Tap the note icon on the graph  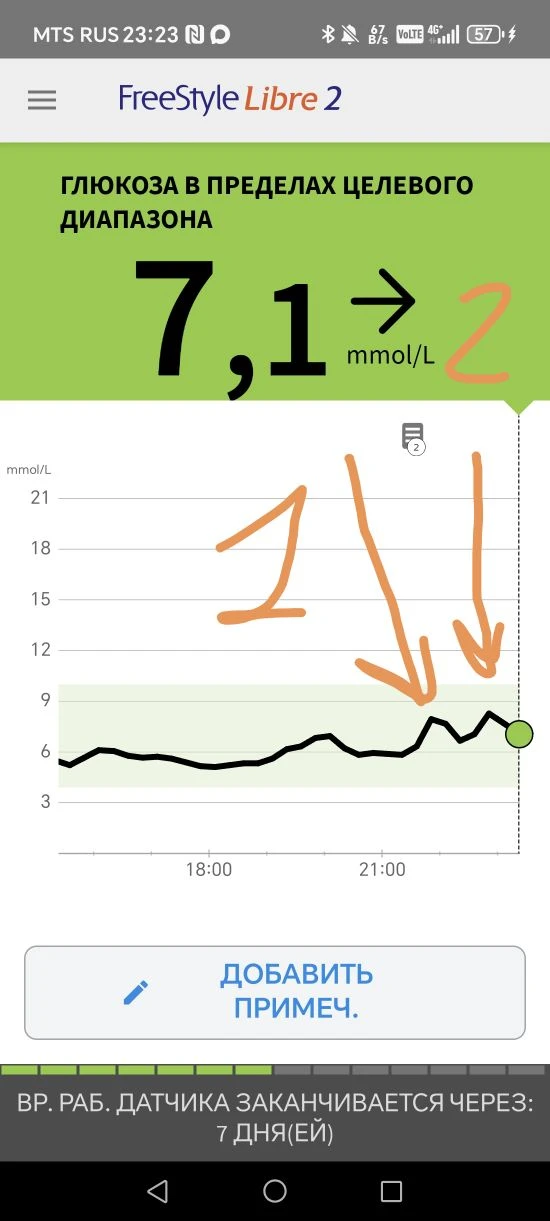pyautogui.click(x=413, y=438)
